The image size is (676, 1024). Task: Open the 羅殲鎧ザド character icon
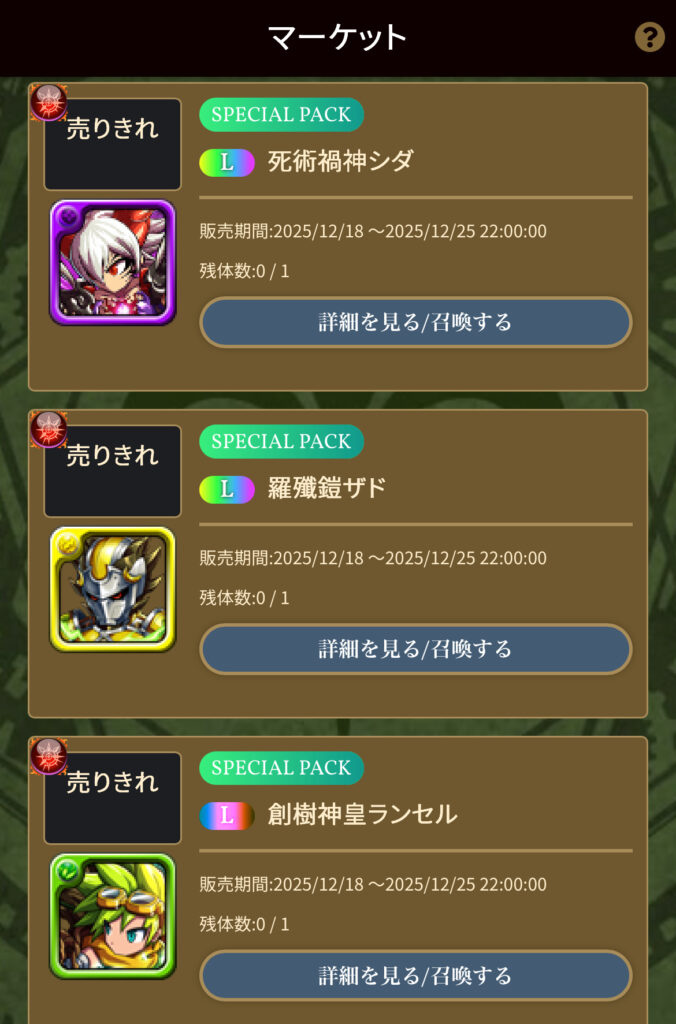[x=113, y=590]
